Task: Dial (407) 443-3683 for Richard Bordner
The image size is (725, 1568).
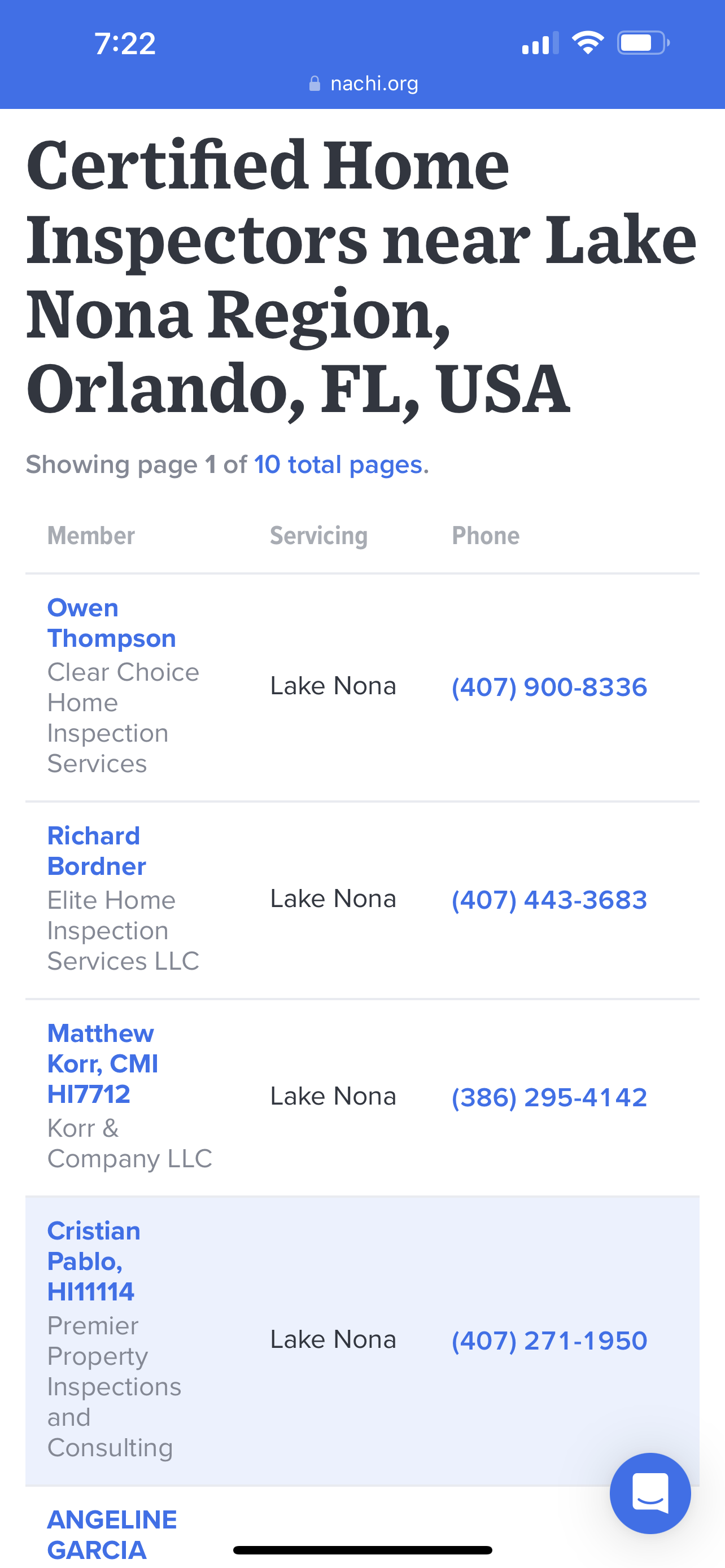Action: click(548, 900)
